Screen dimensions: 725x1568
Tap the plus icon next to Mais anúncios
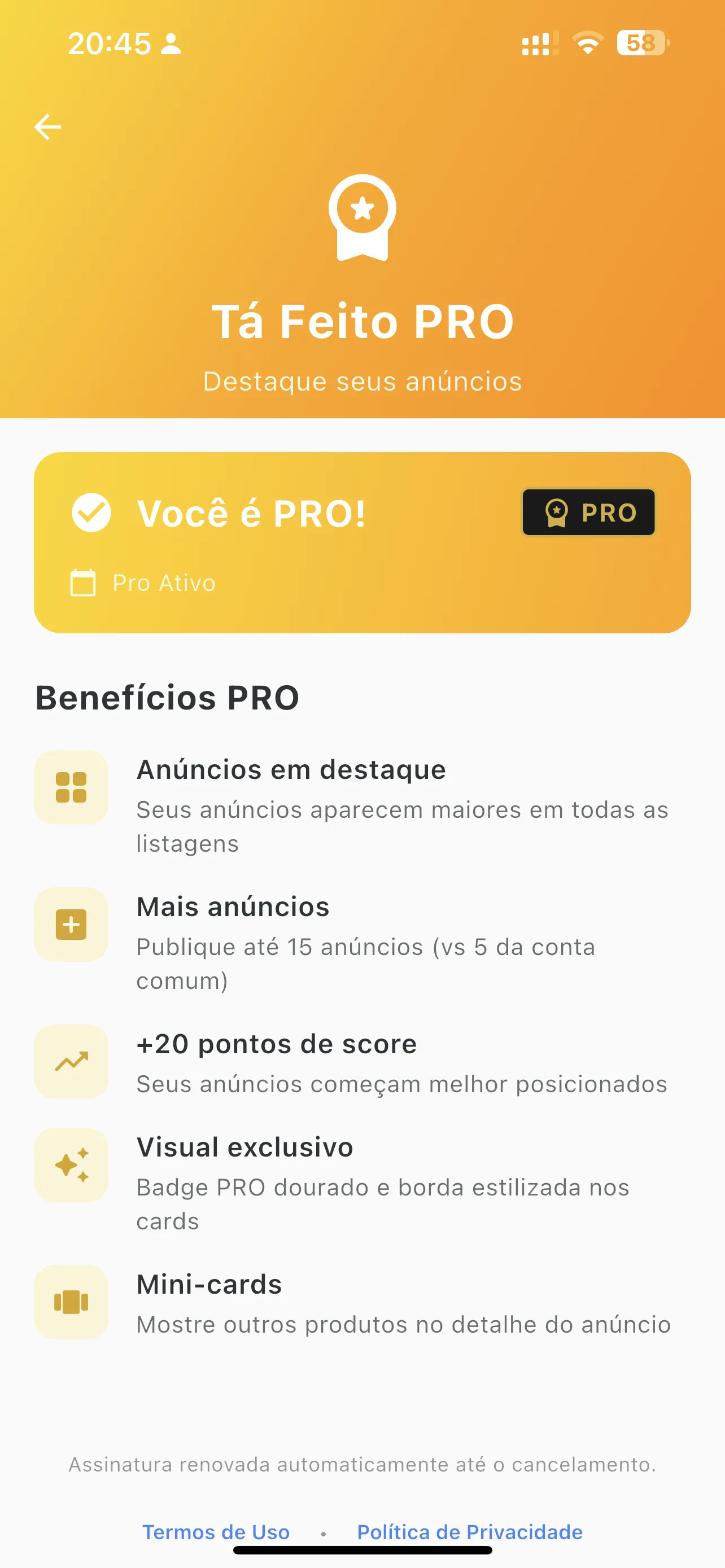click(71, 925)
